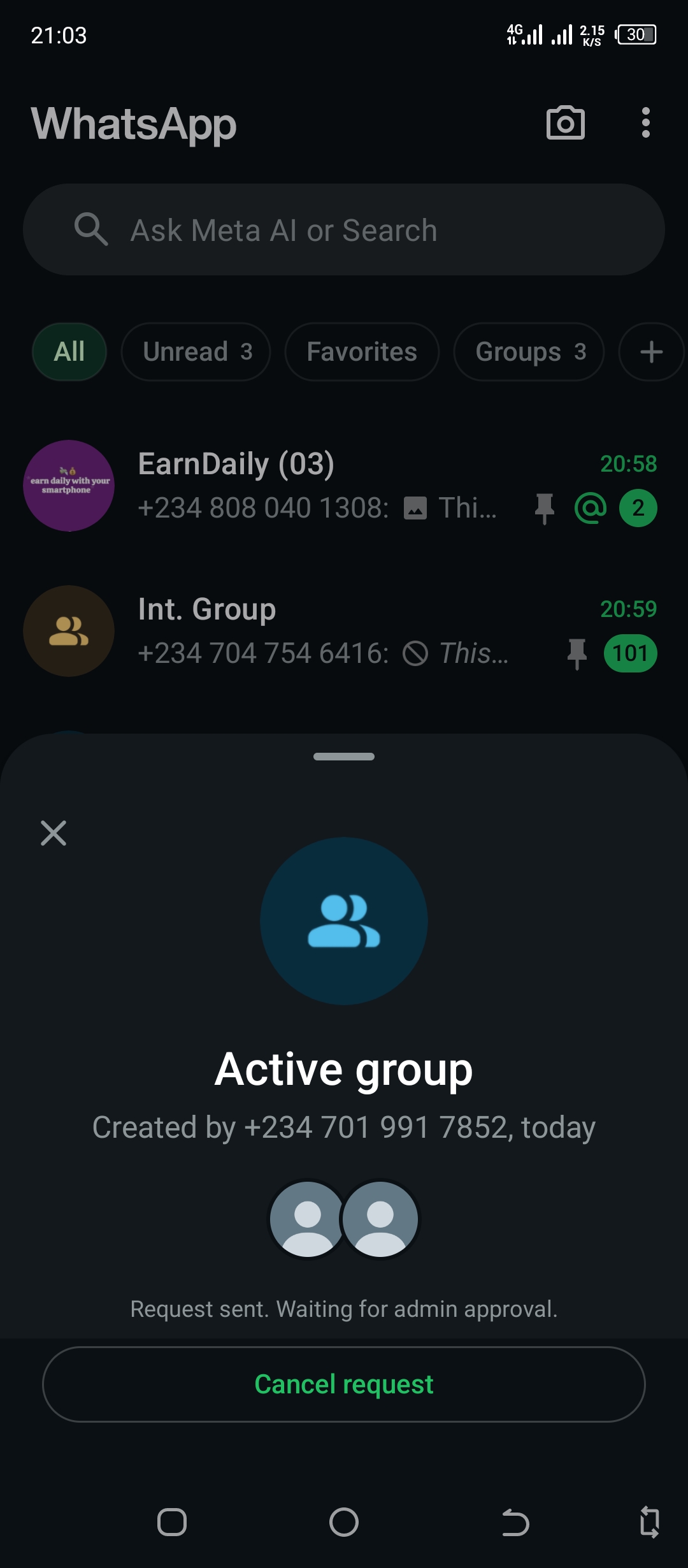Cancel the group join request
The image size is (688, 1568).
[344, 1384]
